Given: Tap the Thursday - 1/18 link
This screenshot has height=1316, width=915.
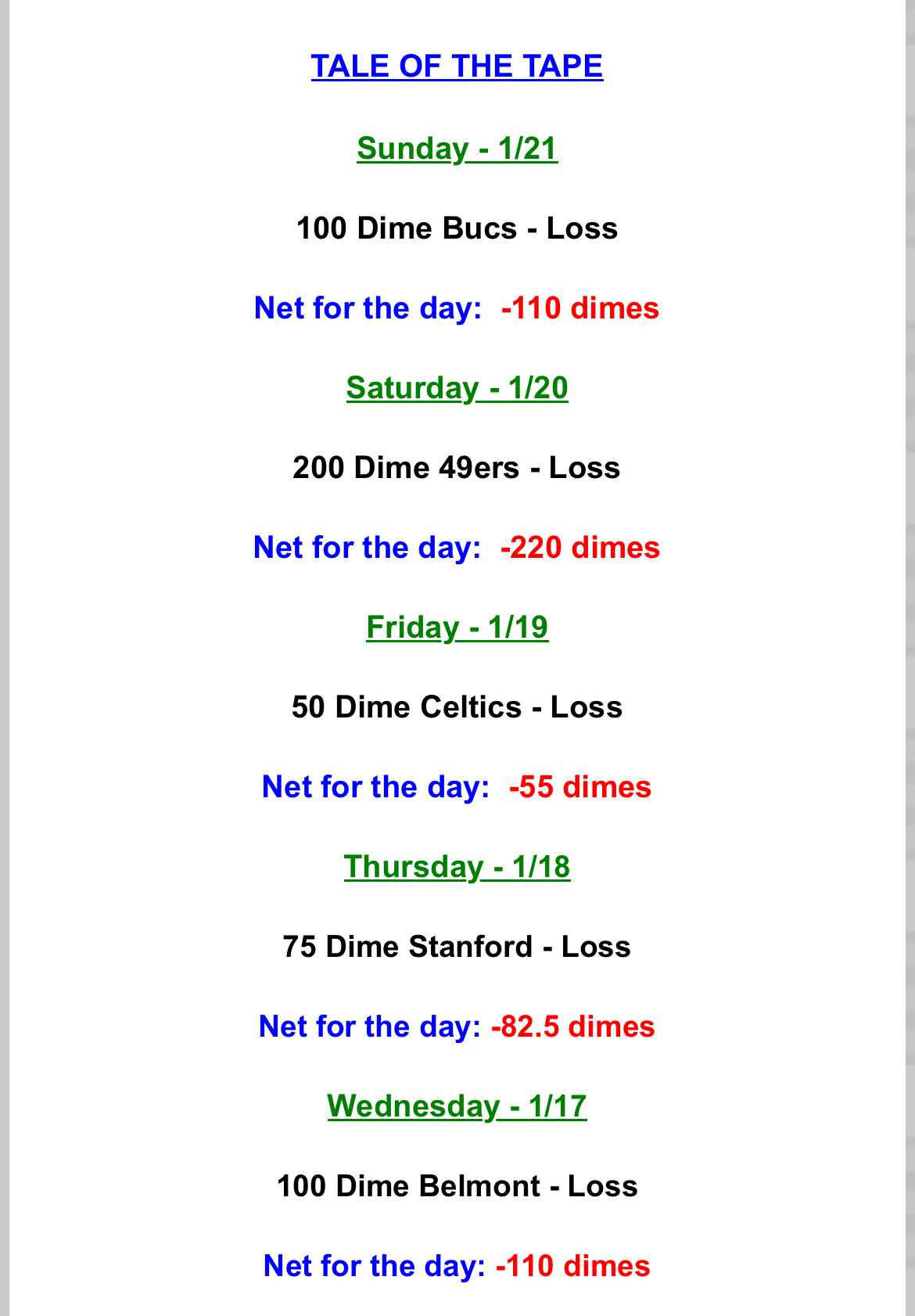Looking at the screenshot, I should coord(457,867).
